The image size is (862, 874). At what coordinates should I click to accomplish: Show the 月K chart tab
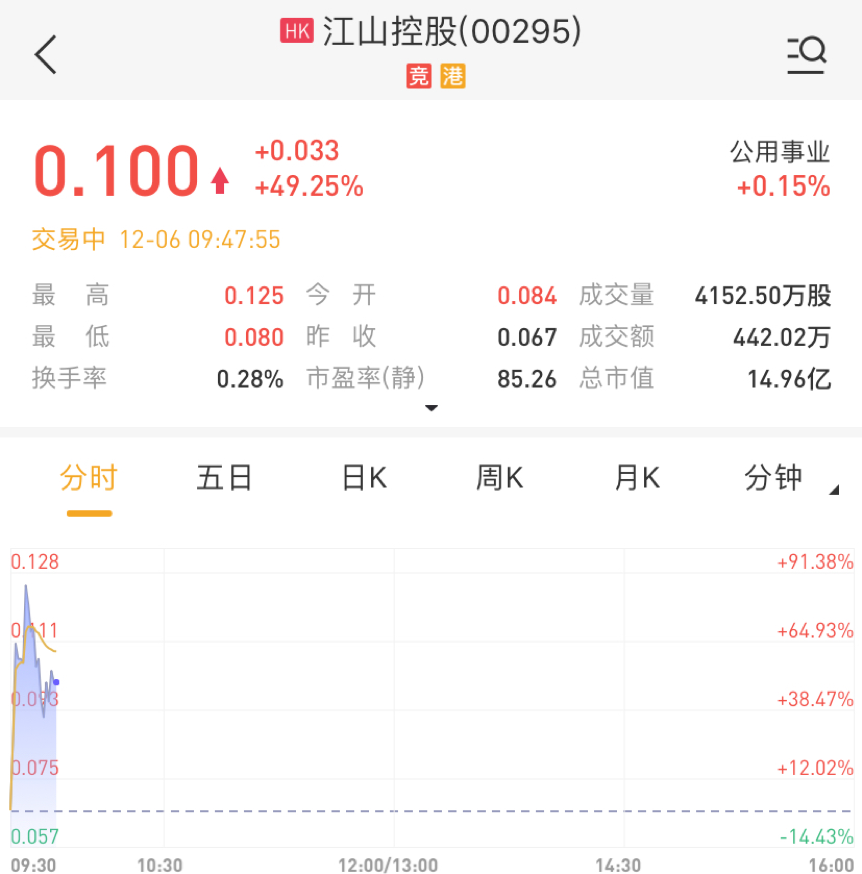coord(637,478)
